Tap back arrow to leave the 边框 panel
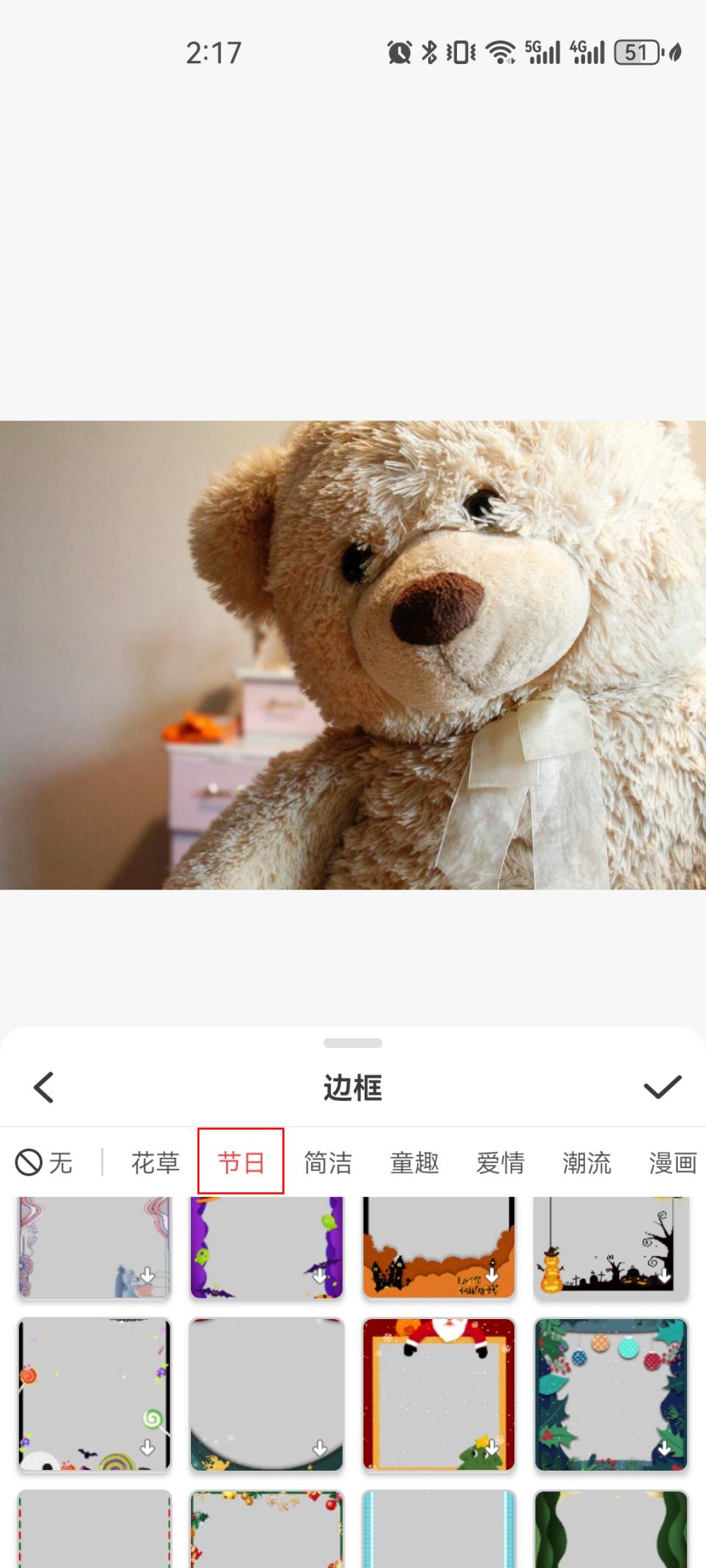This screenshot has width=706, height=1568. (x=42, y=1087)
